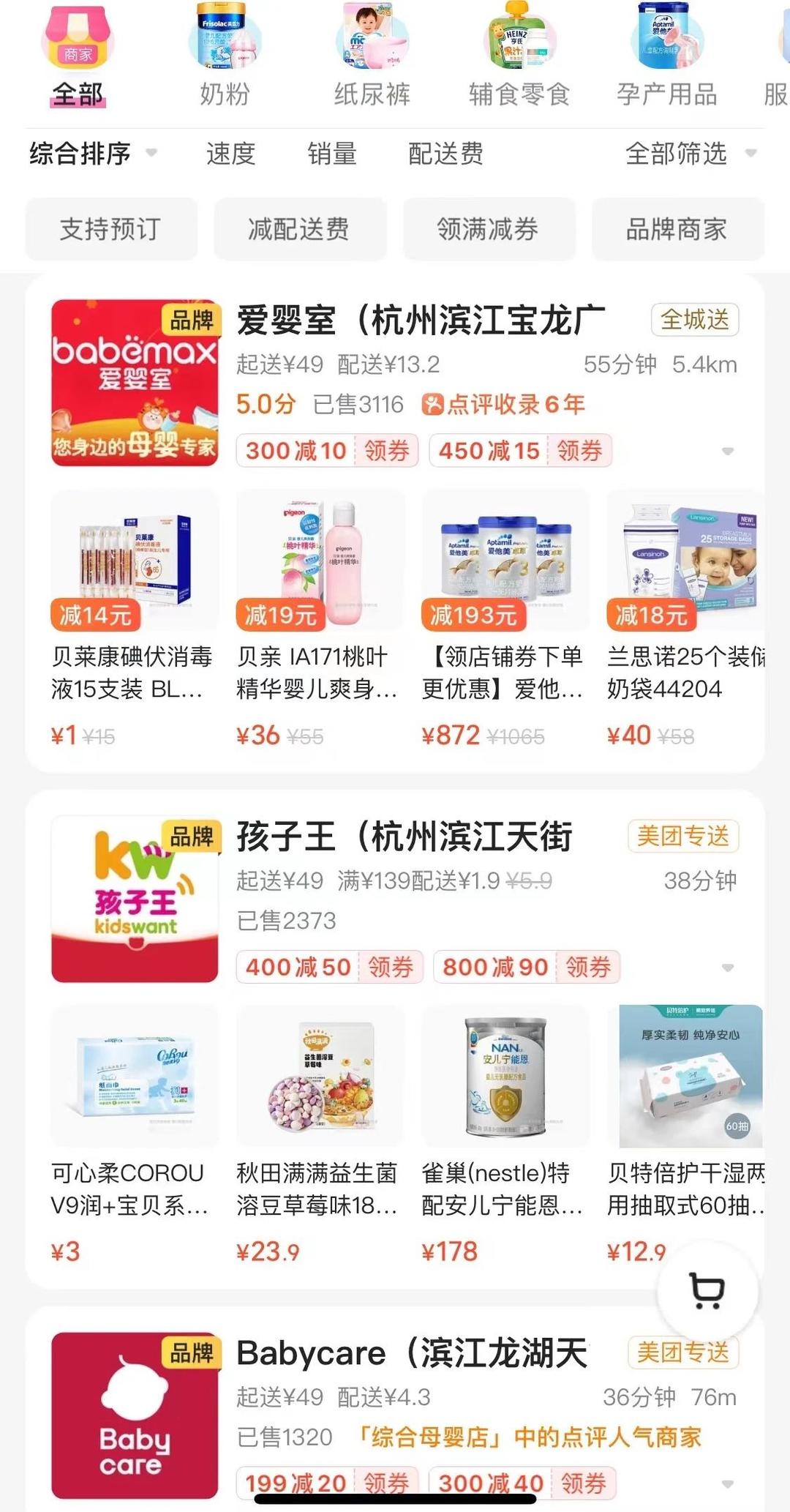The width and height of the screenshot is (790, 1512).
Task: Switch to the 奶粉 category
Action: click(x=225, y=59)
